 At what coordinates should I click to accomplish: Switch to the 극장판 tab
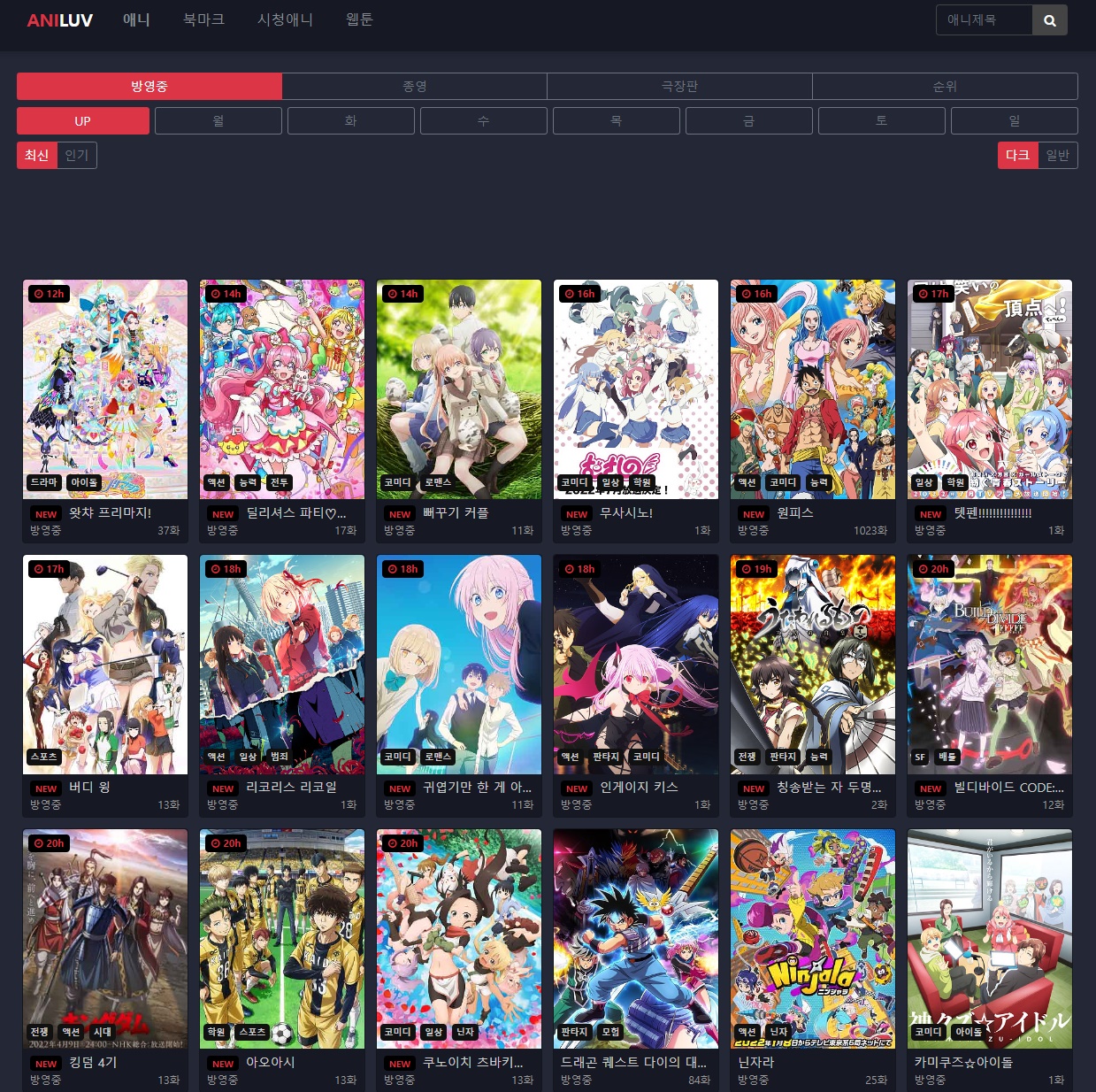pos(679,86)
